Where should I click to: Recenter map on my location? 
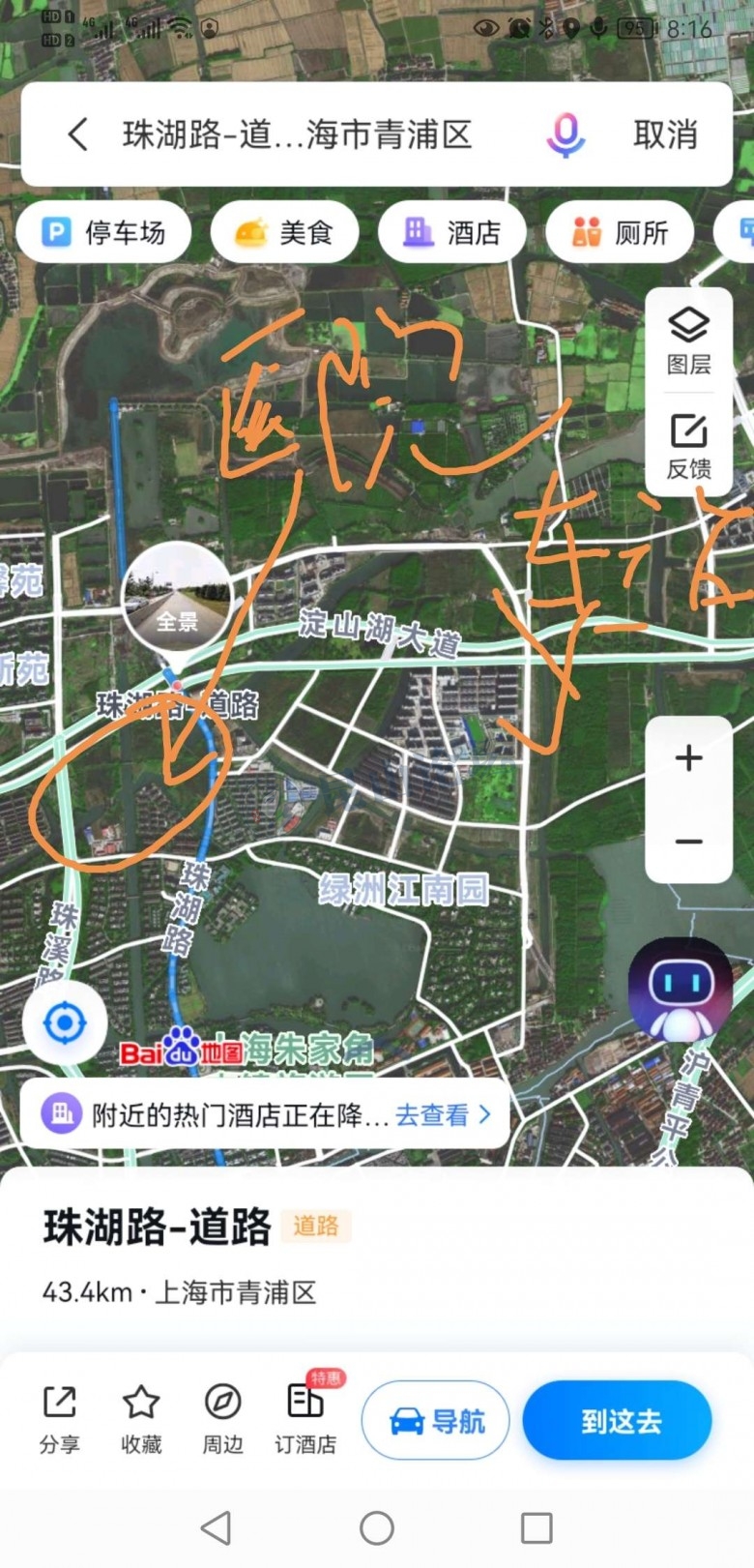point(65,1022)
